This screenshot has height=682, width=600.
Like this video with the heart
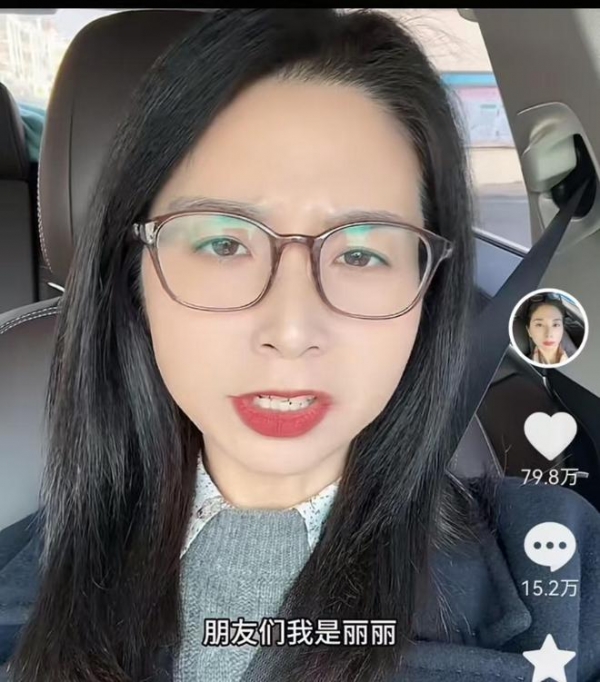tap(550, 435)
